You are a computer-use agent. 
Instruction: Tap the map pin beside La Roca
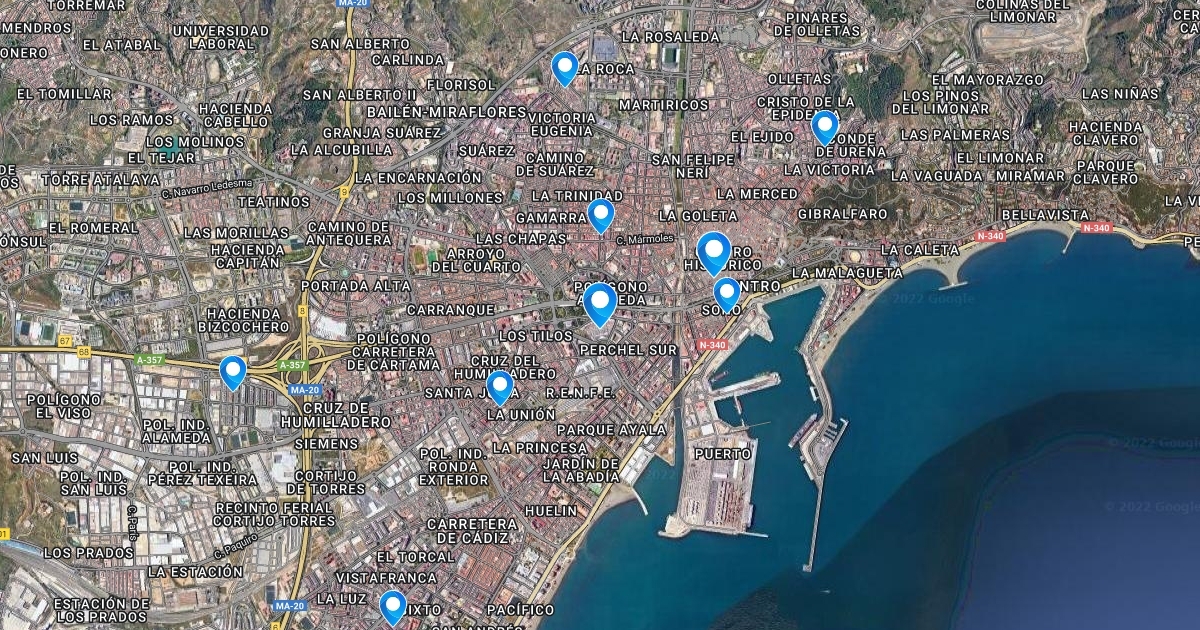565,68
